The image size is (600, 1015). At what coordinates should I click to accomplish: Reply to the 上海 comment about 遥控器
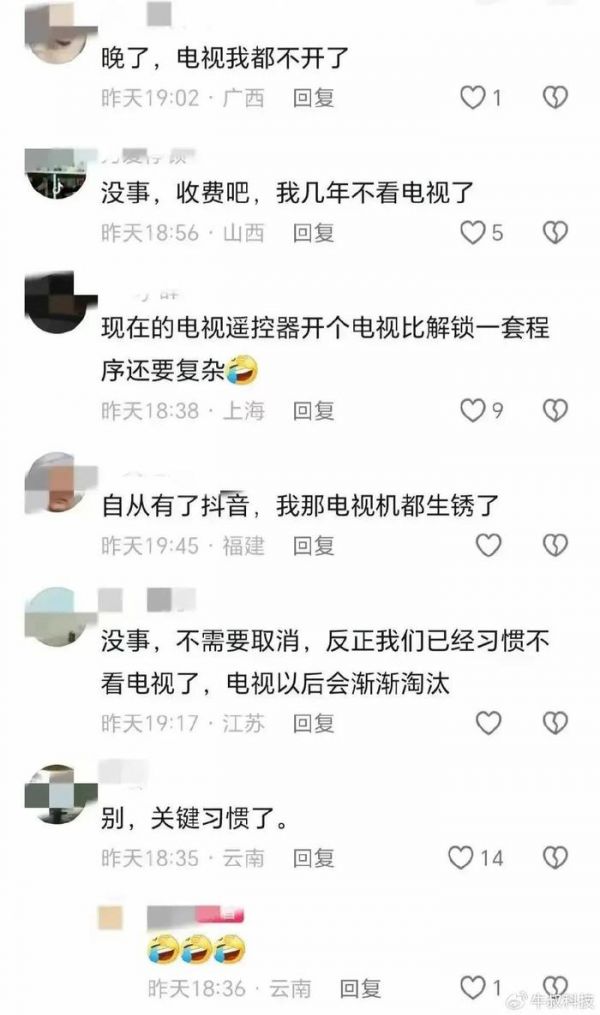313,410
